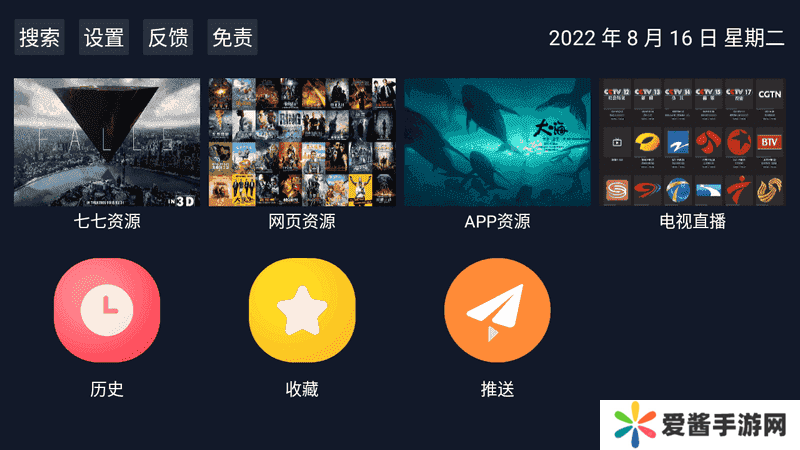Open the 网页资源 tile
The height and width of the screenshot is (450, 800).
[x=302, y=143]
